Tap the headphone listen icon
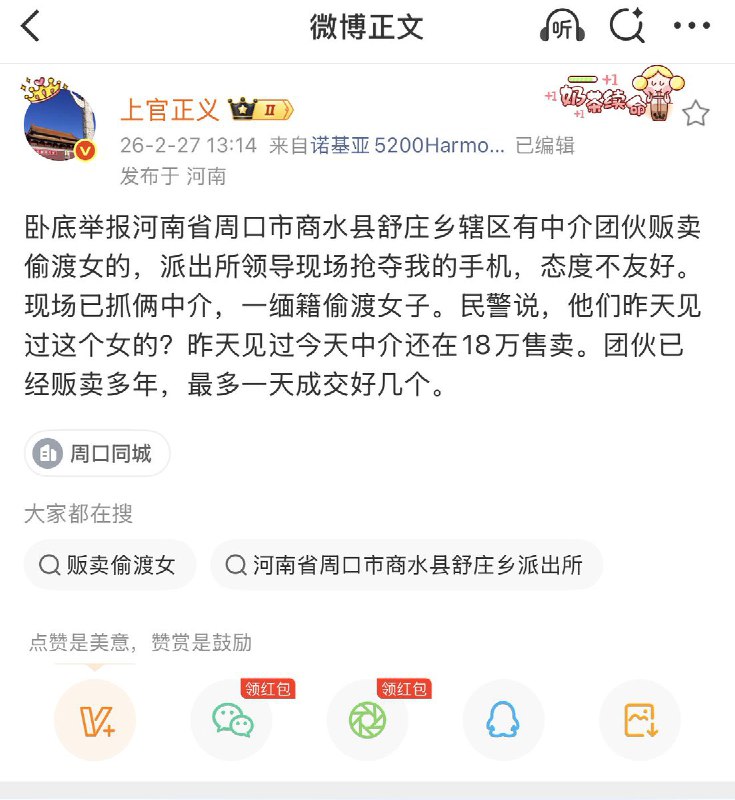 pyautogui.click(x=563, y=27)
